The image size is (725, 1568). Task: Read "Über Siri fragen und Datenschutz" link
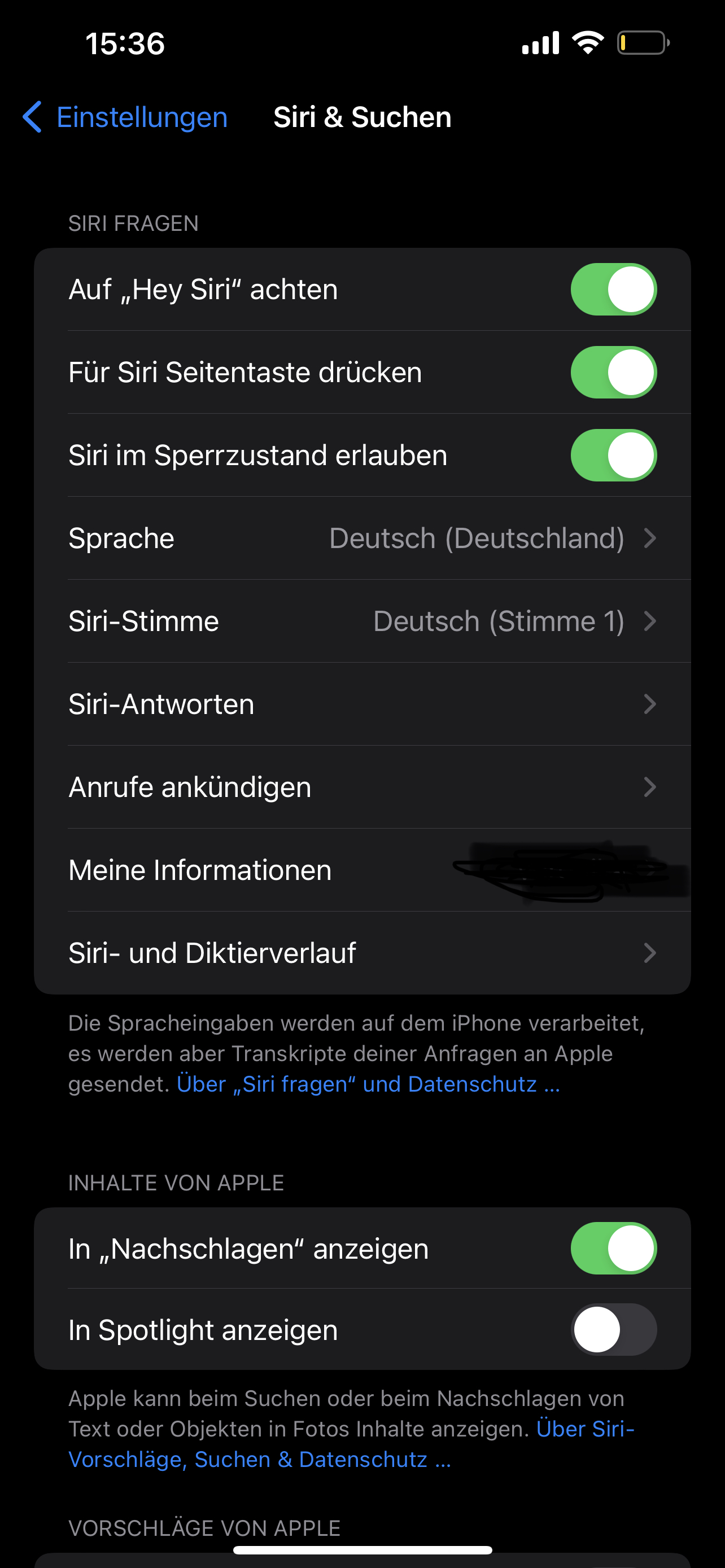point(368,1084)
